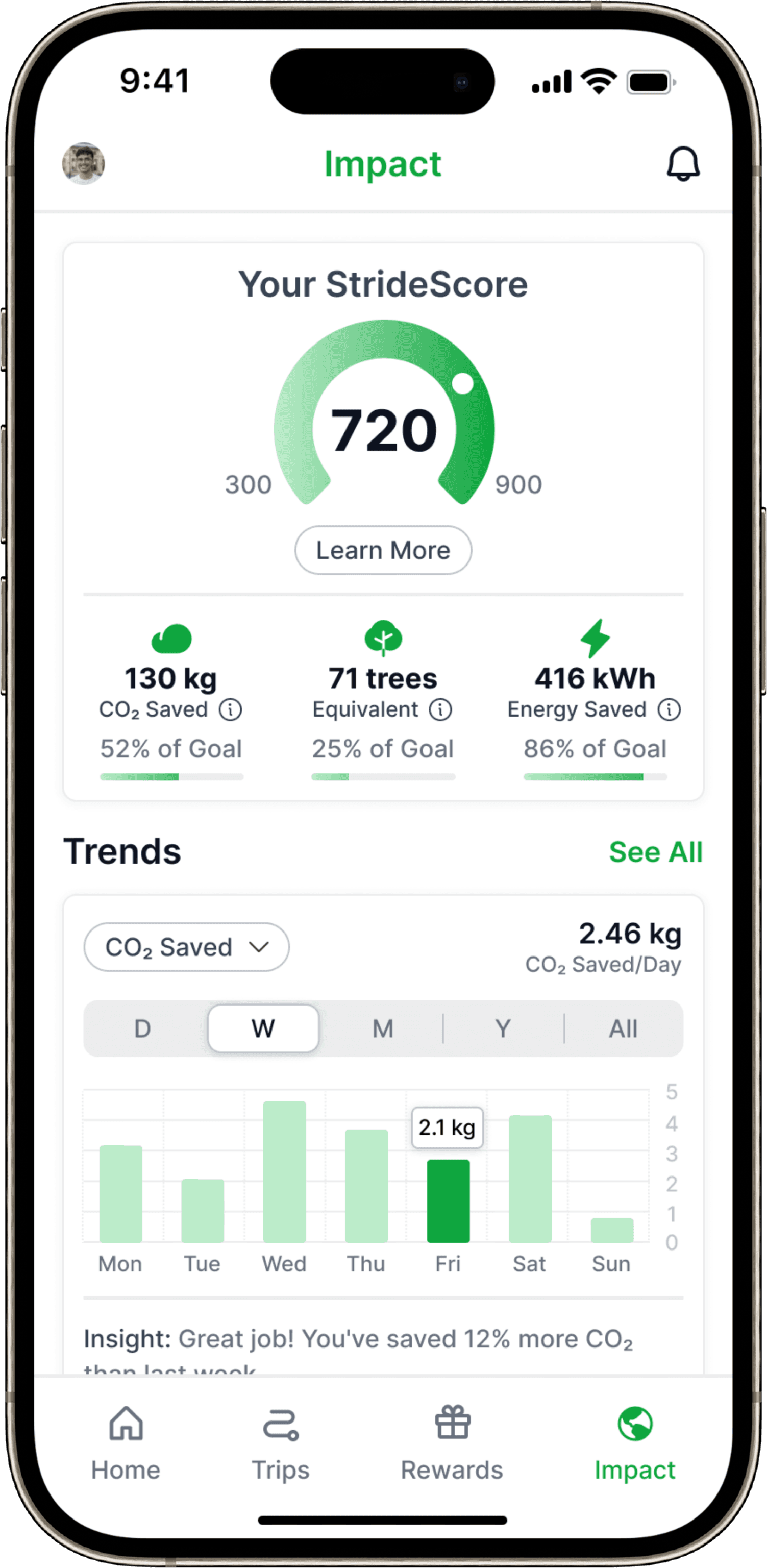Show info about trees Equivalent

point(440,709)
